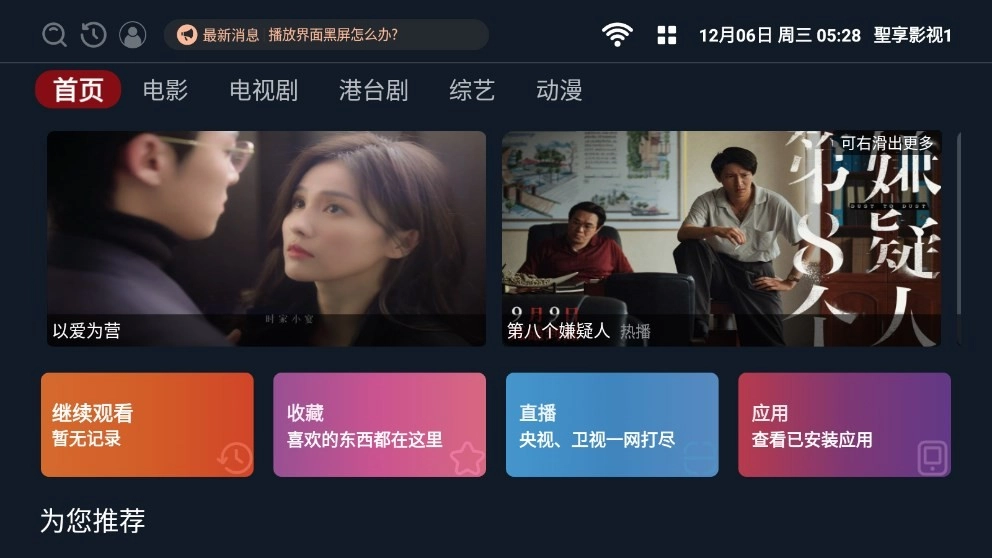Open the user profile icon
Screen dimensions: 992x558
point(133,35)
